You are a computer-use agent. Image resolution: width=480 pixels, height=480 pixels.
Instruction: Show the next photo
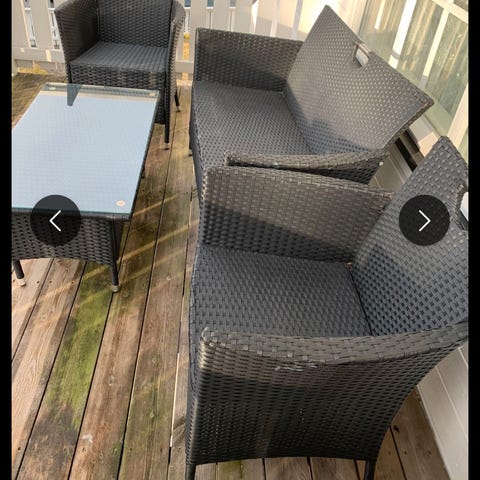[424, 220]
